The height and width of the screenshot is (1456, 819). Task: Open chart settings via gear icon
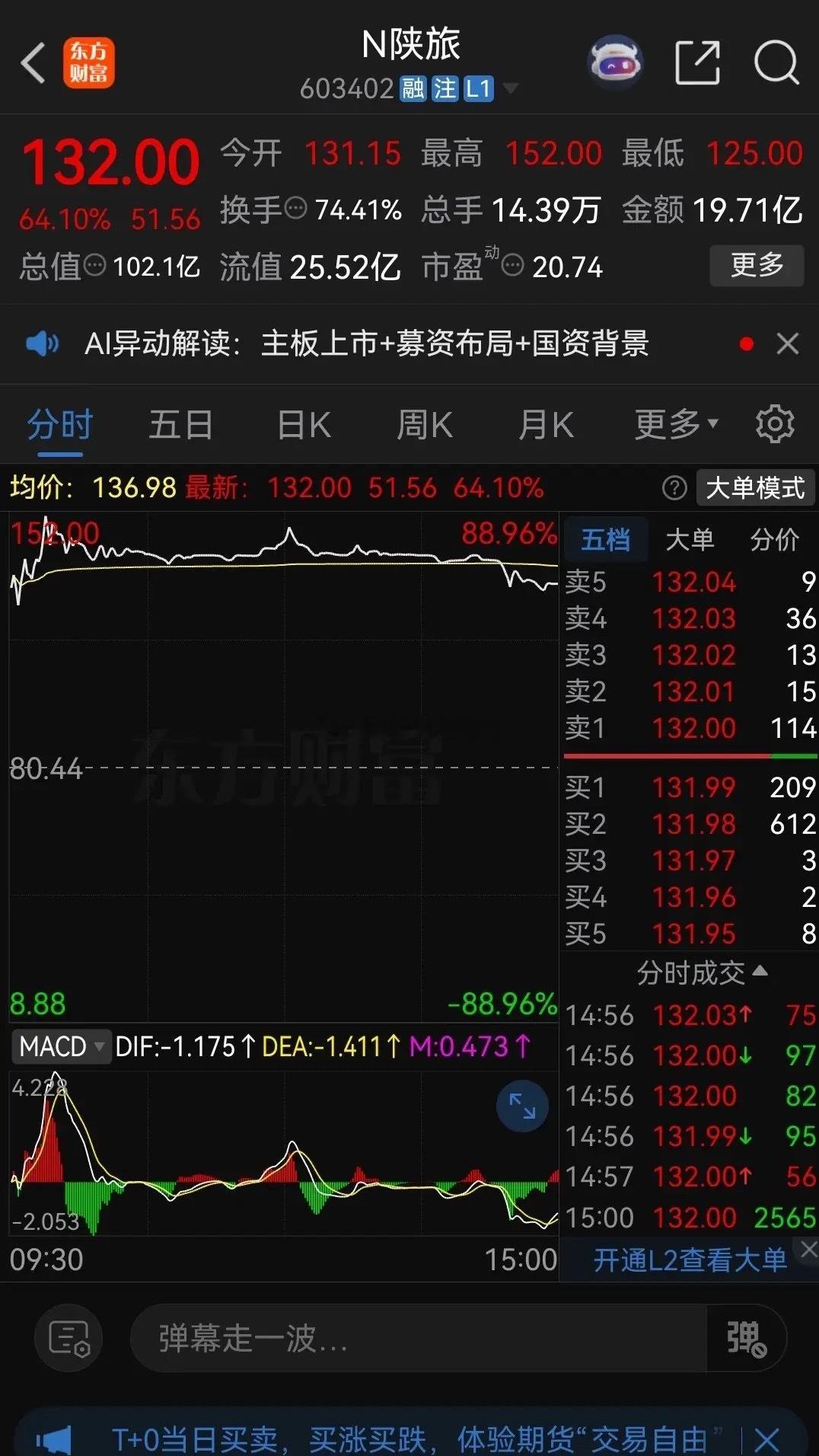point(775,424)
